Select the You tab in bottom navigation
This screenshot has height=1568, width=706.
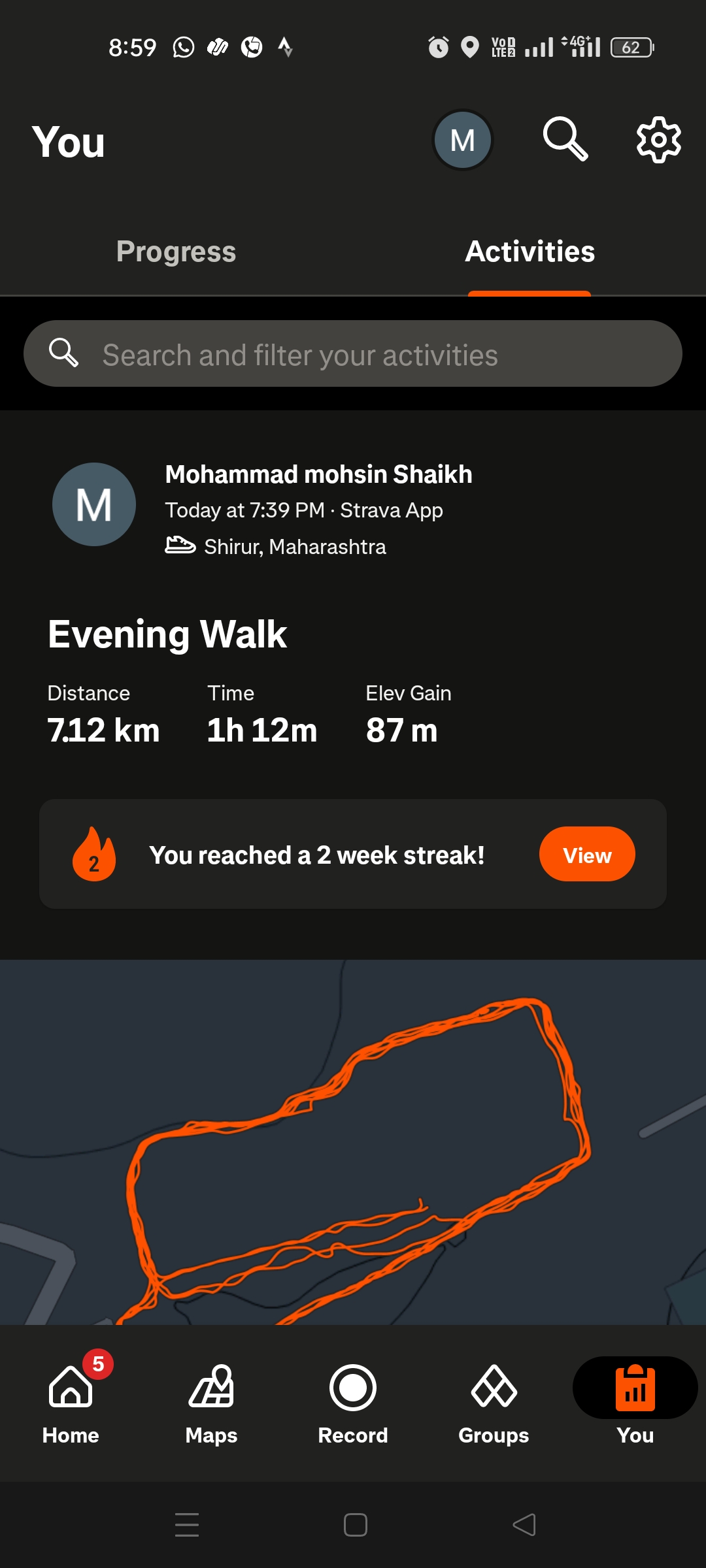coord(635,1401)
